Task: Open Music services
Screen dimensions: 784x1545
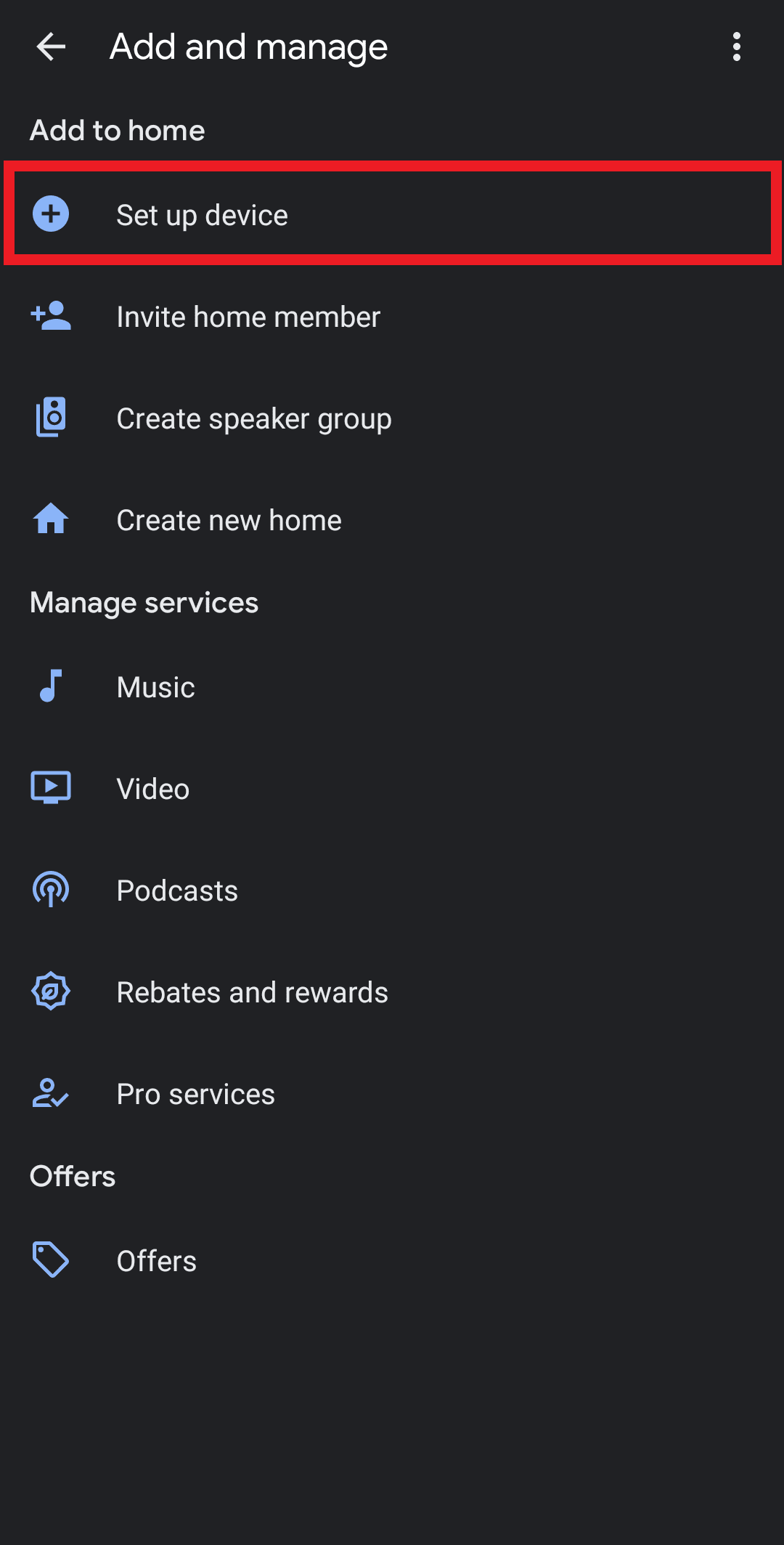Action: pos(392,687)
